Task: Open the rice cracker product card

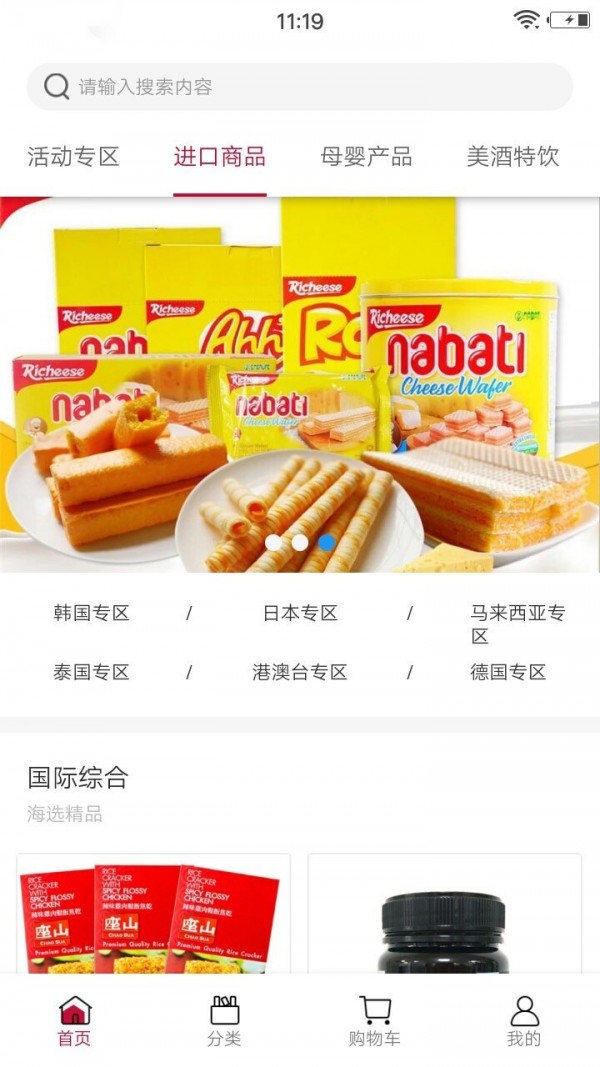Action: click(x=154, y=915)
